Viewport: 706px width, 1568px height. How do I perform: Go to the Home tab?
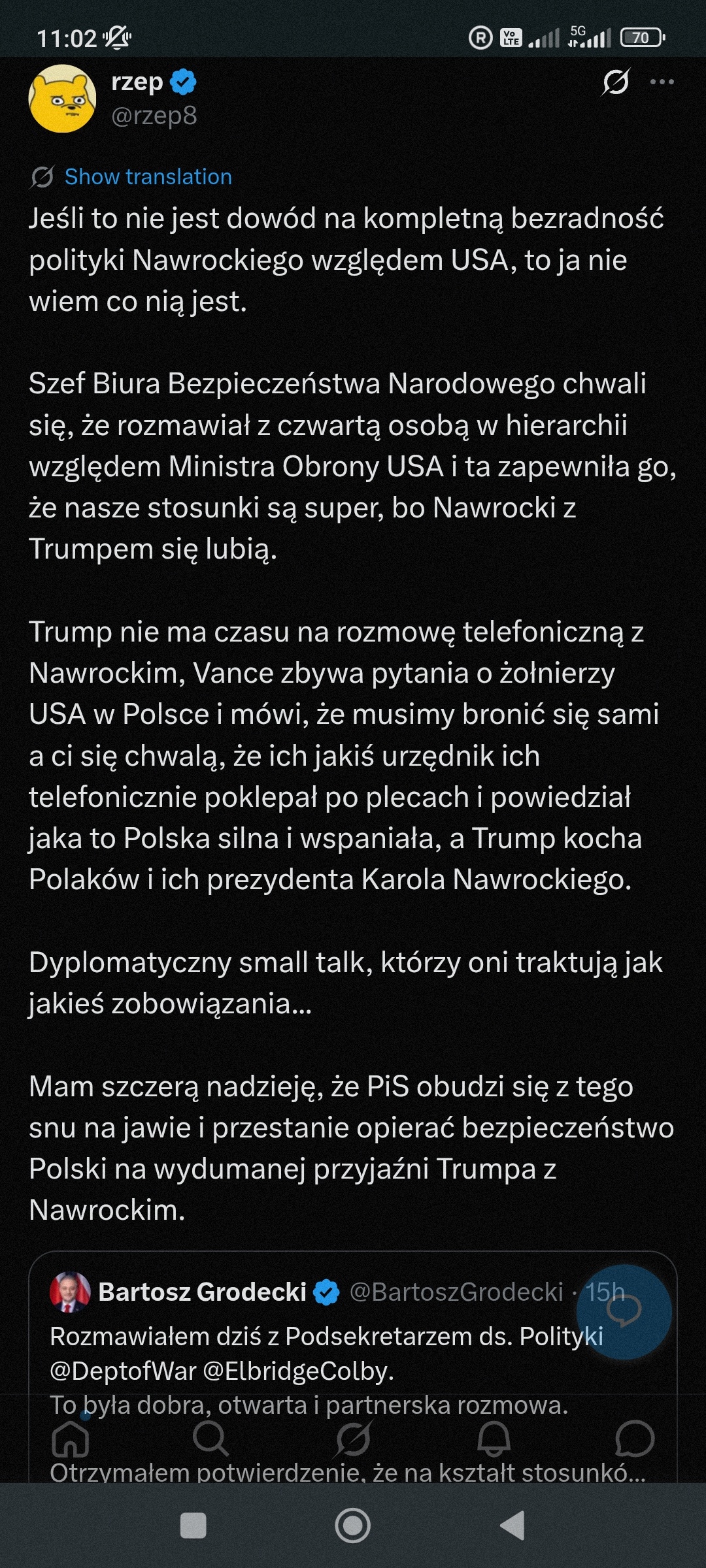point(71,1439)
